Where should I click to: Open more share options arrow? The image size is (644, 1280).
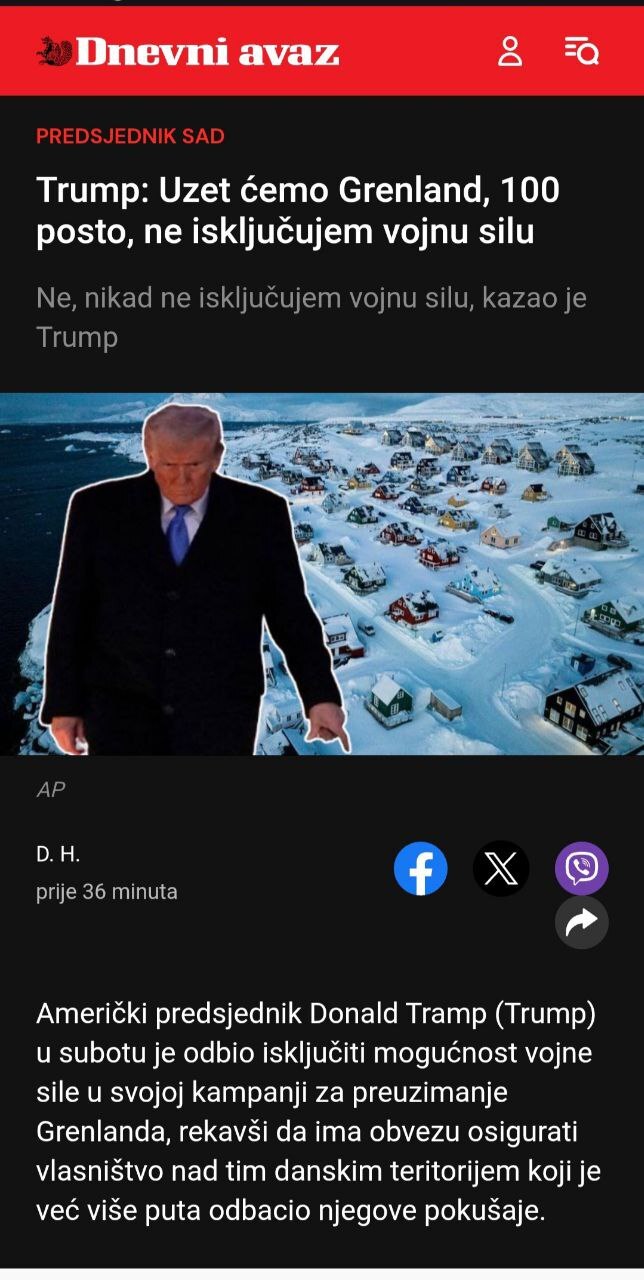(581, 922)
